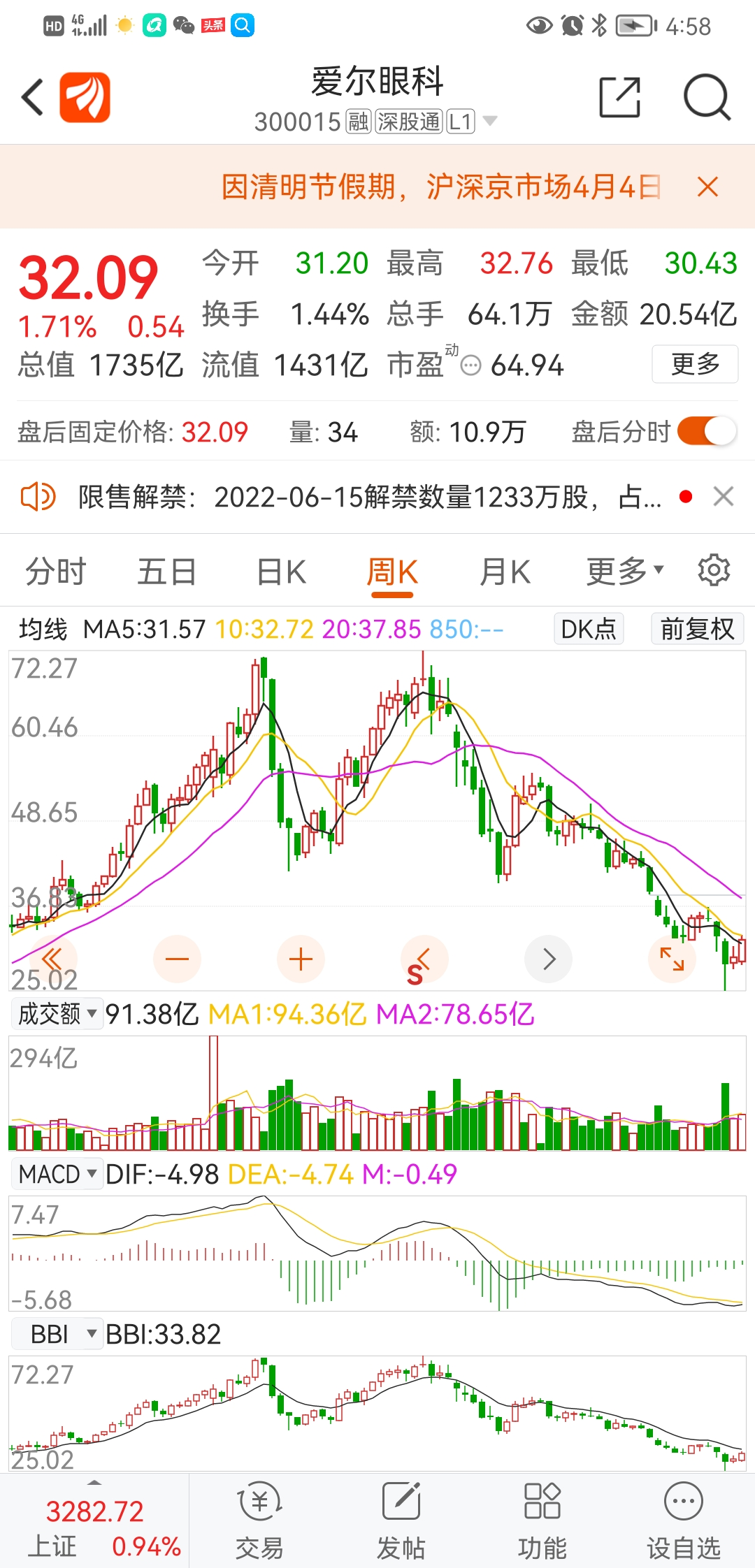
Task: Turn off the 盘后分时 switch
Action: [x=706, y=431]
